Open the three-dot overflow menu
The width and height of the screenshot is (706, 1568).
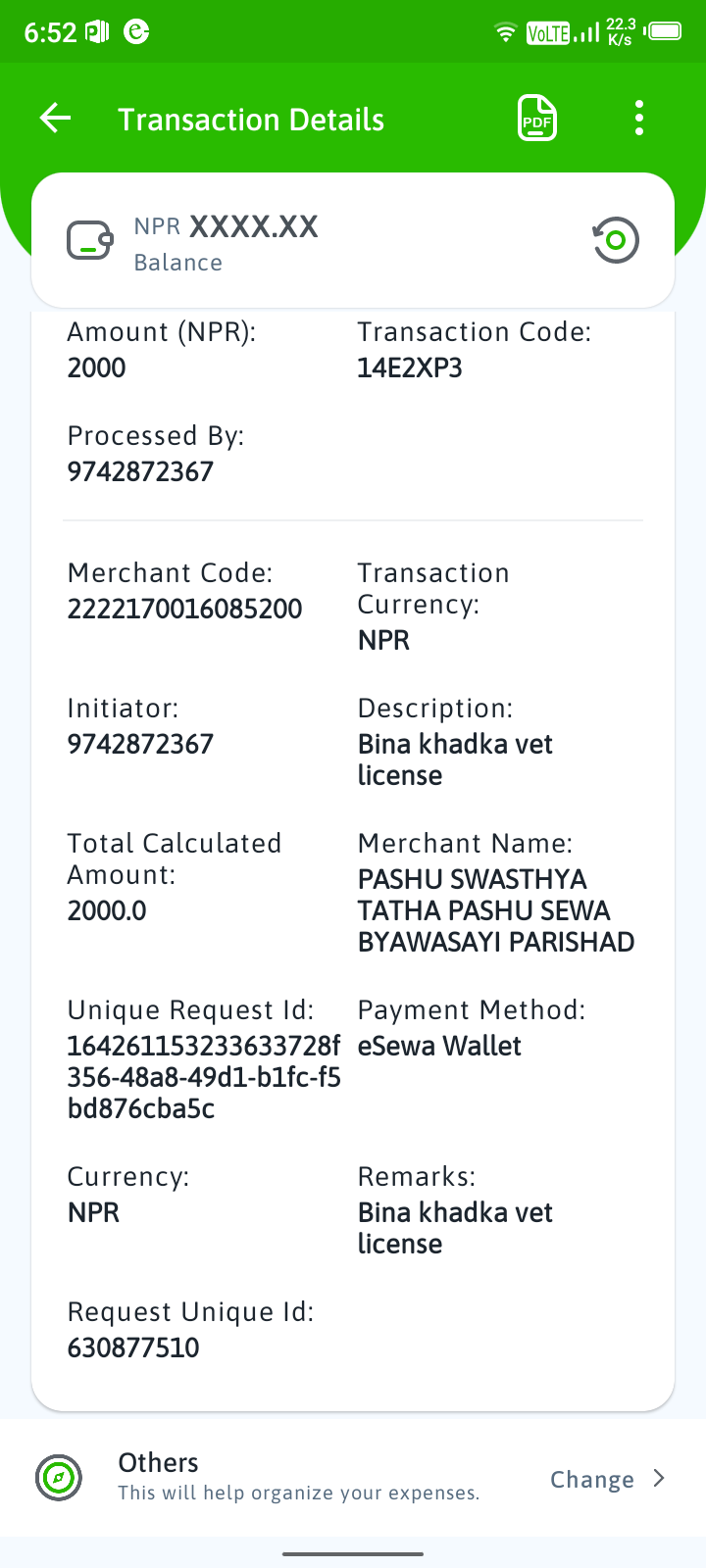pyautogui.click(x=639, y=119)
